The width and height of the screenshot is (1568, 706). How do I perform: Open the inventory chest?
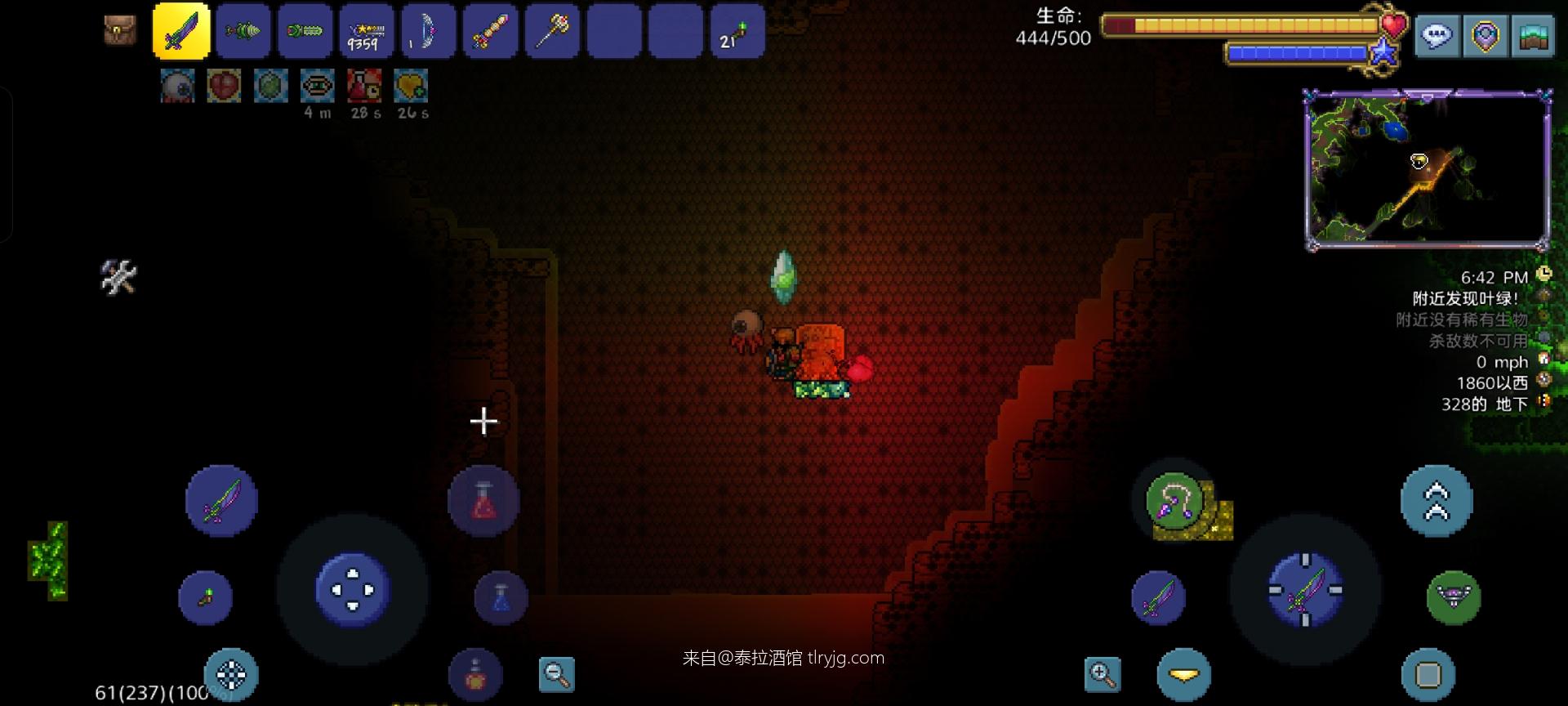[119, 31]
